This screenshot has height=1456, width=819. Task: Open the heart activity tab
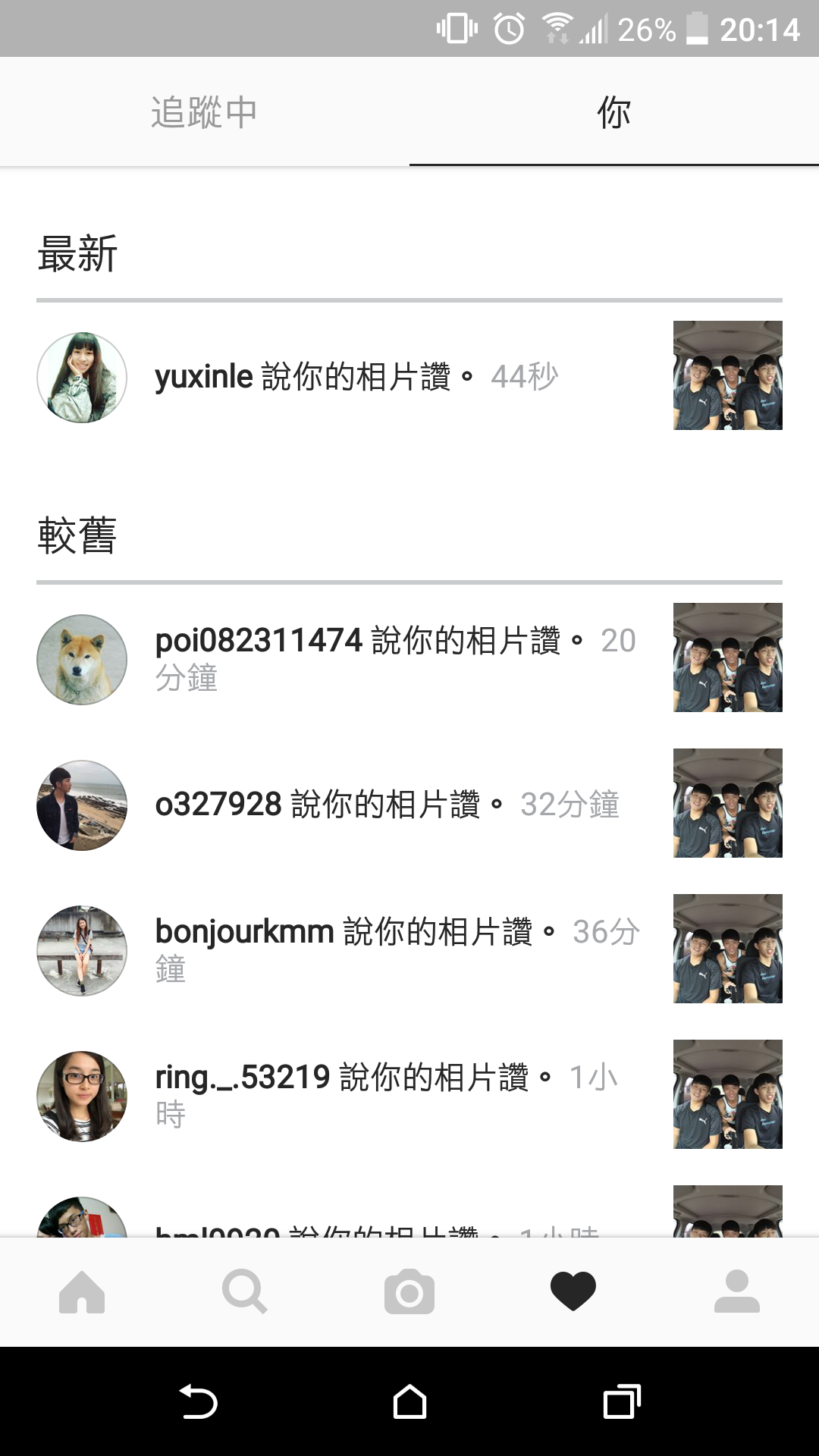(x=573, y=1292)
